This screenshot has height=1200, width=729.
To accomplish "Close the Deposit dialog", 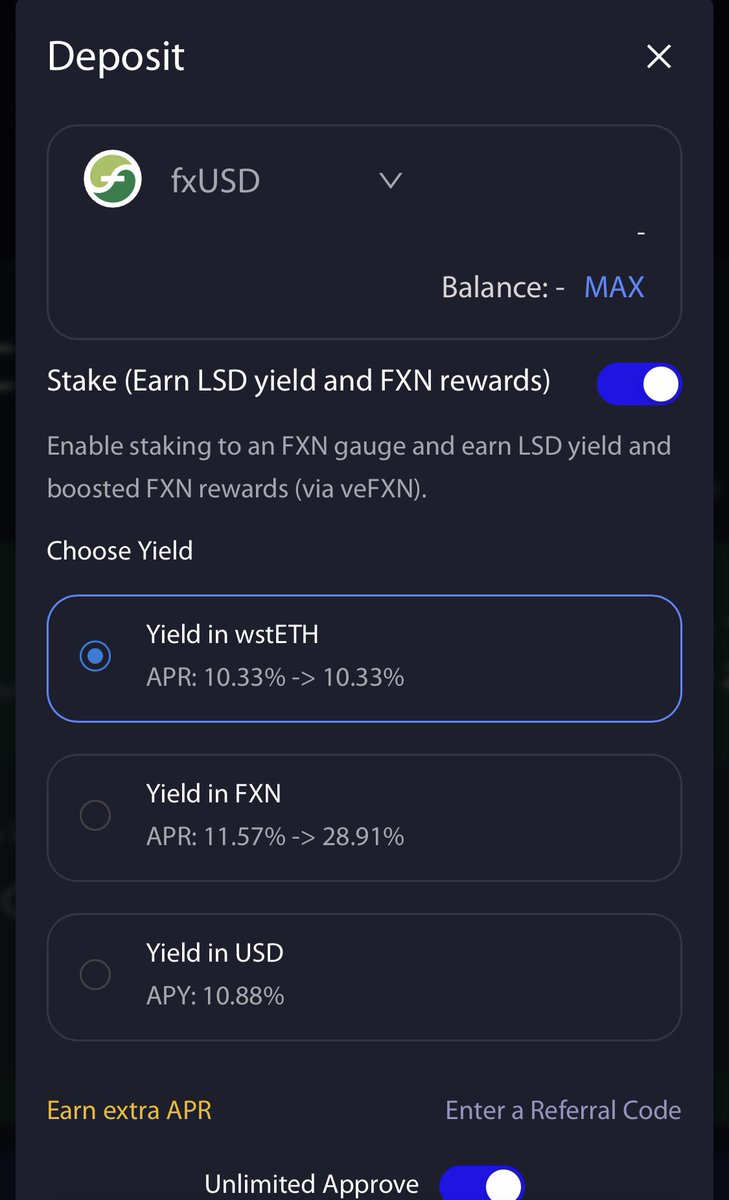I will [x=658, y=57].
